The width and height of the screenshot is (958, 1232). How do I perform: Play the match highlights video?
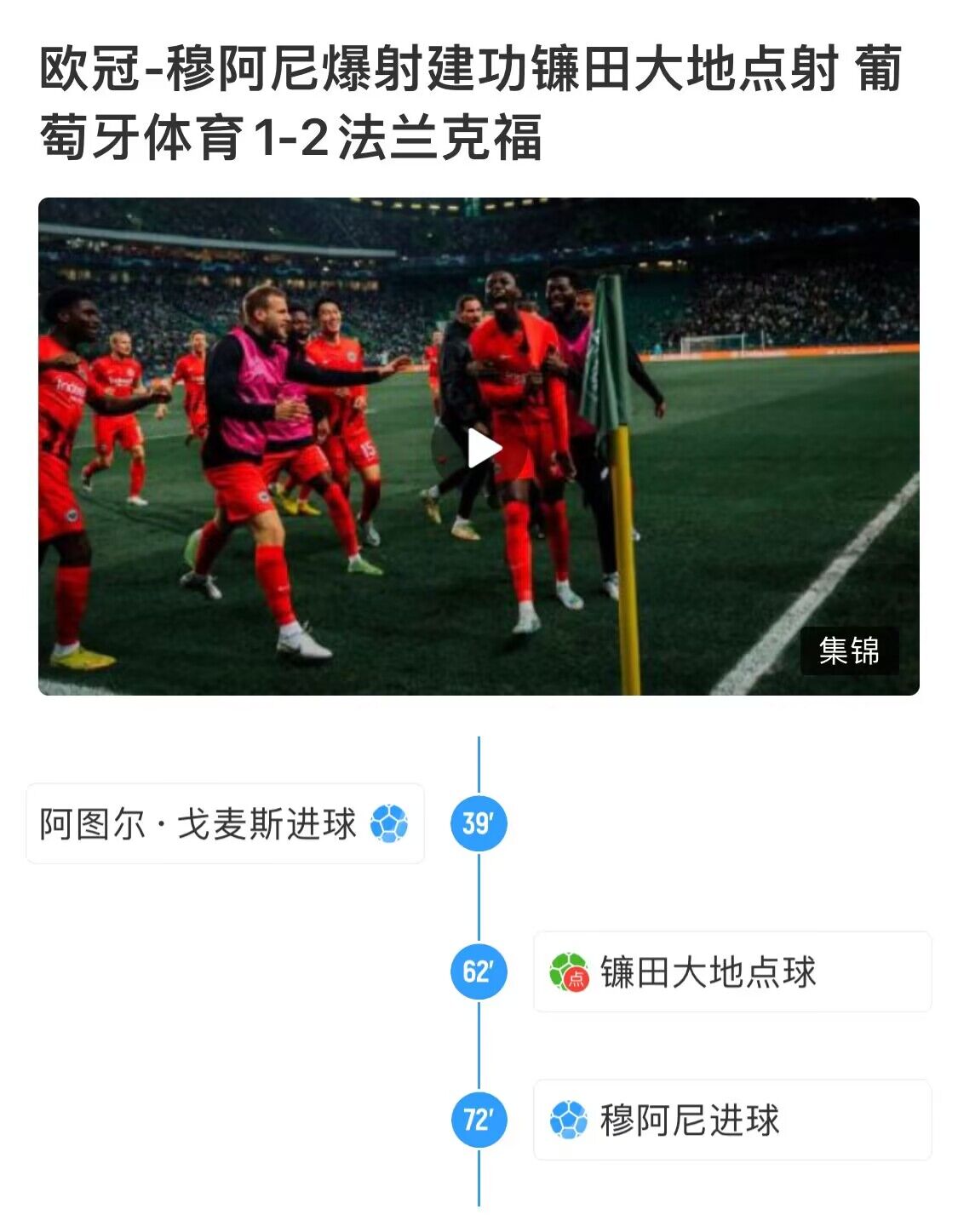(483, 449)
